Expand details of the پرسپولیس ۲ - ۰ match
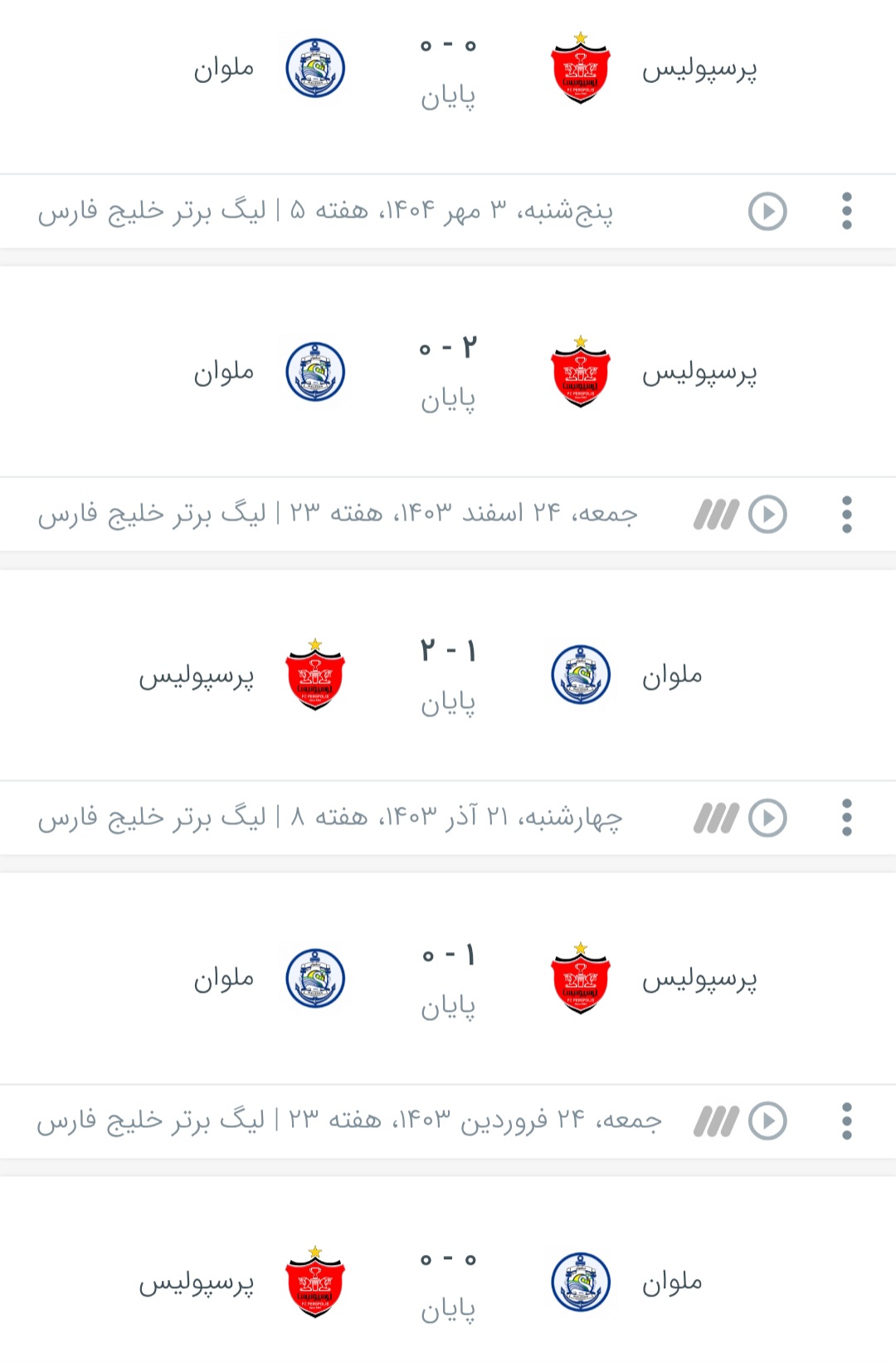 pos(448,372)
